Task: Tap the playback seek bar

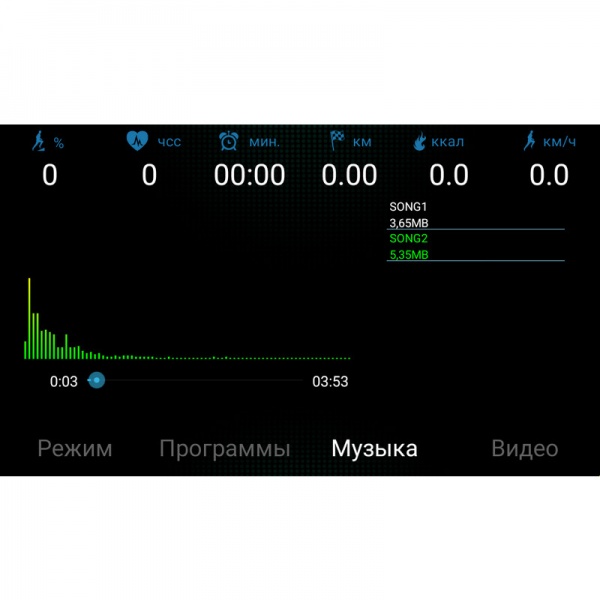Action: click(200, 380)
